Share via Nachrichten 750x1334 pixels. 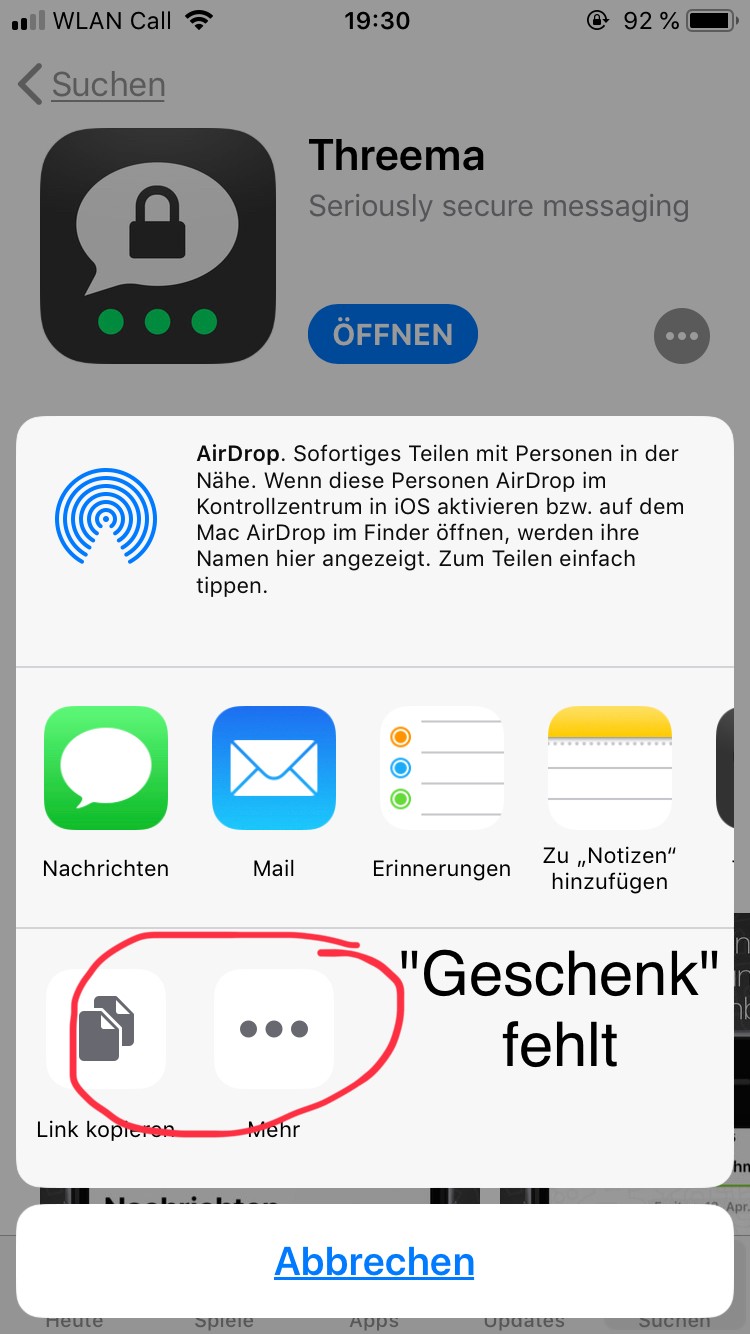tap(106, 768)
